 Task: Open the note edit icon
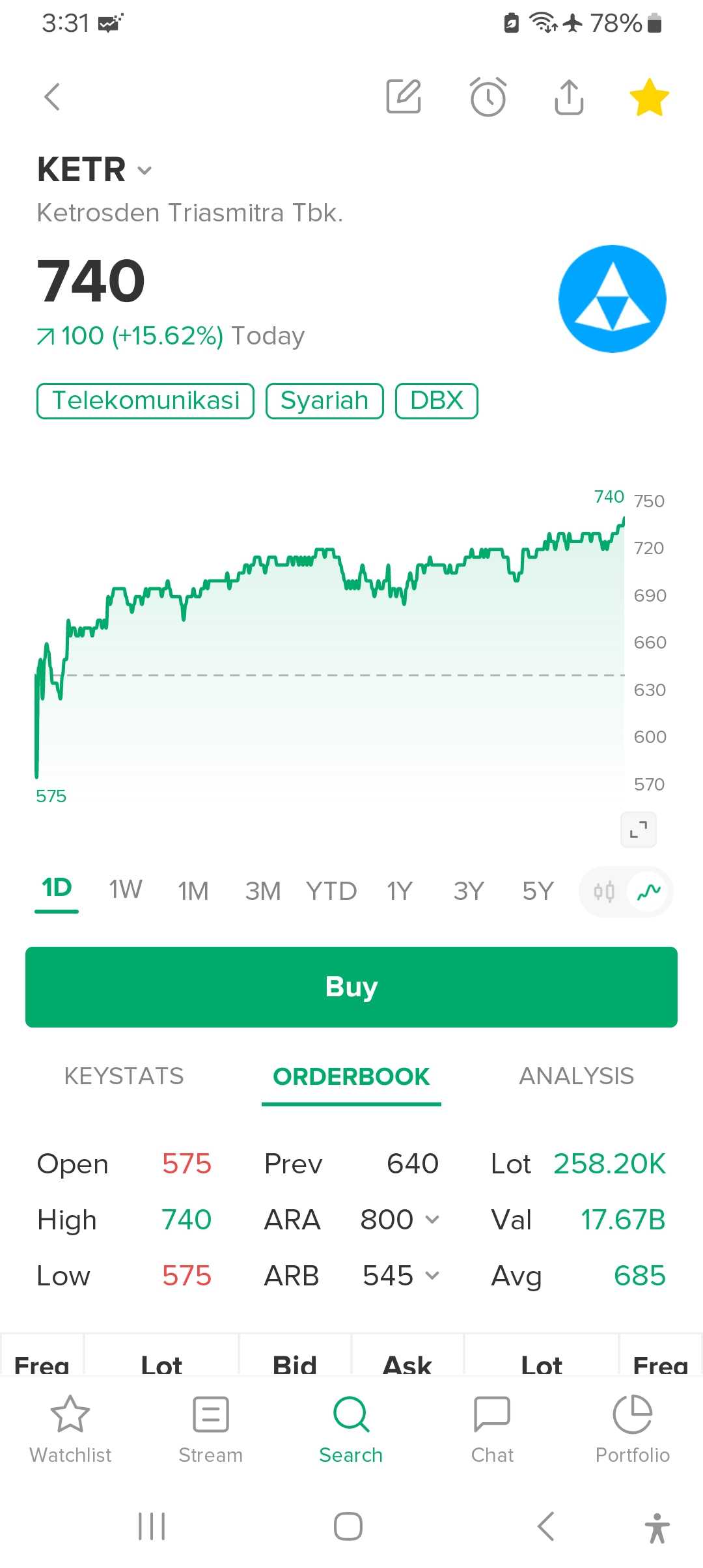click(x=404, y=97)
